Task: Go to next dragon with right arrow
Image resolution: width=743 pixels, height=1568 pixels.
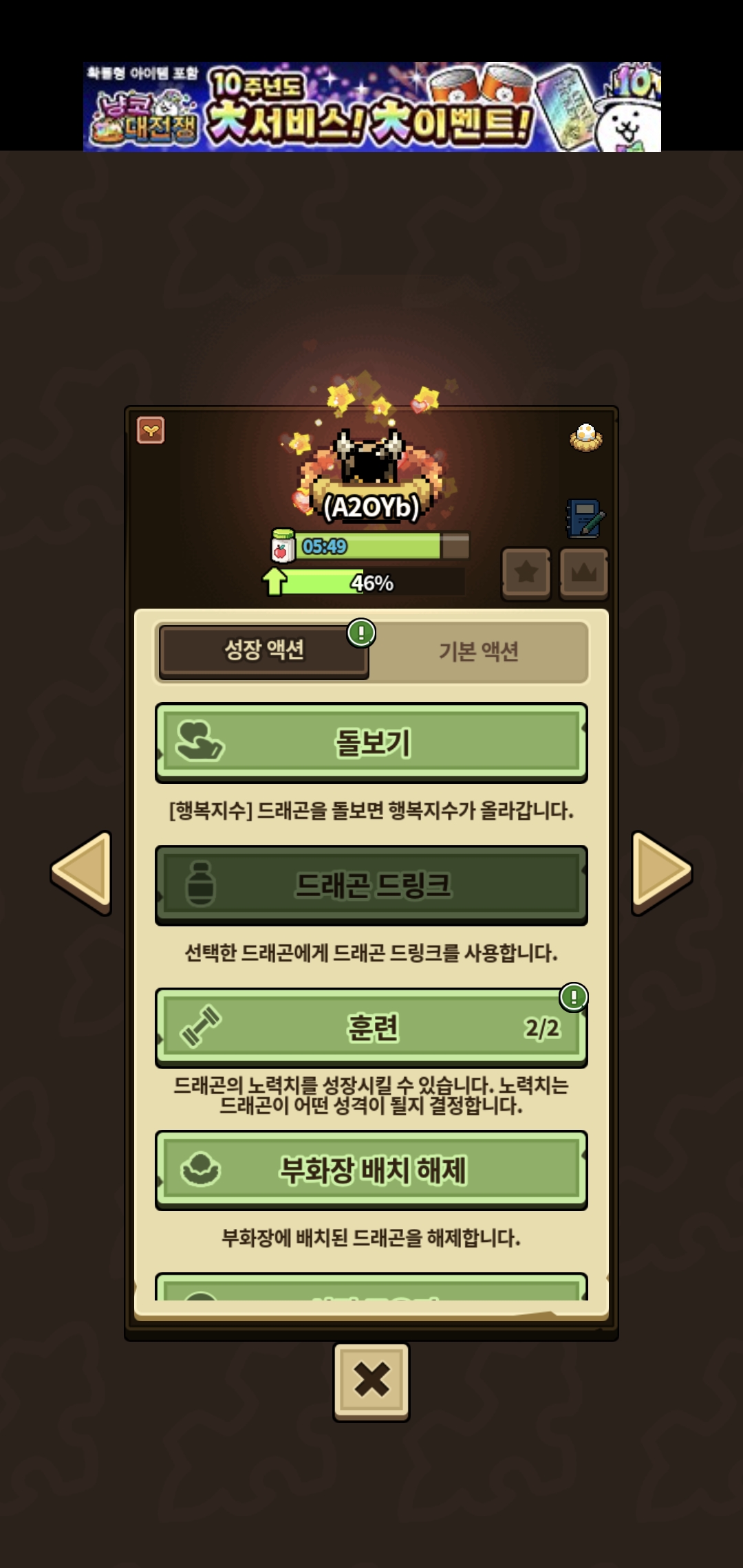Action: pyautogui.click(x=660, y=872)
